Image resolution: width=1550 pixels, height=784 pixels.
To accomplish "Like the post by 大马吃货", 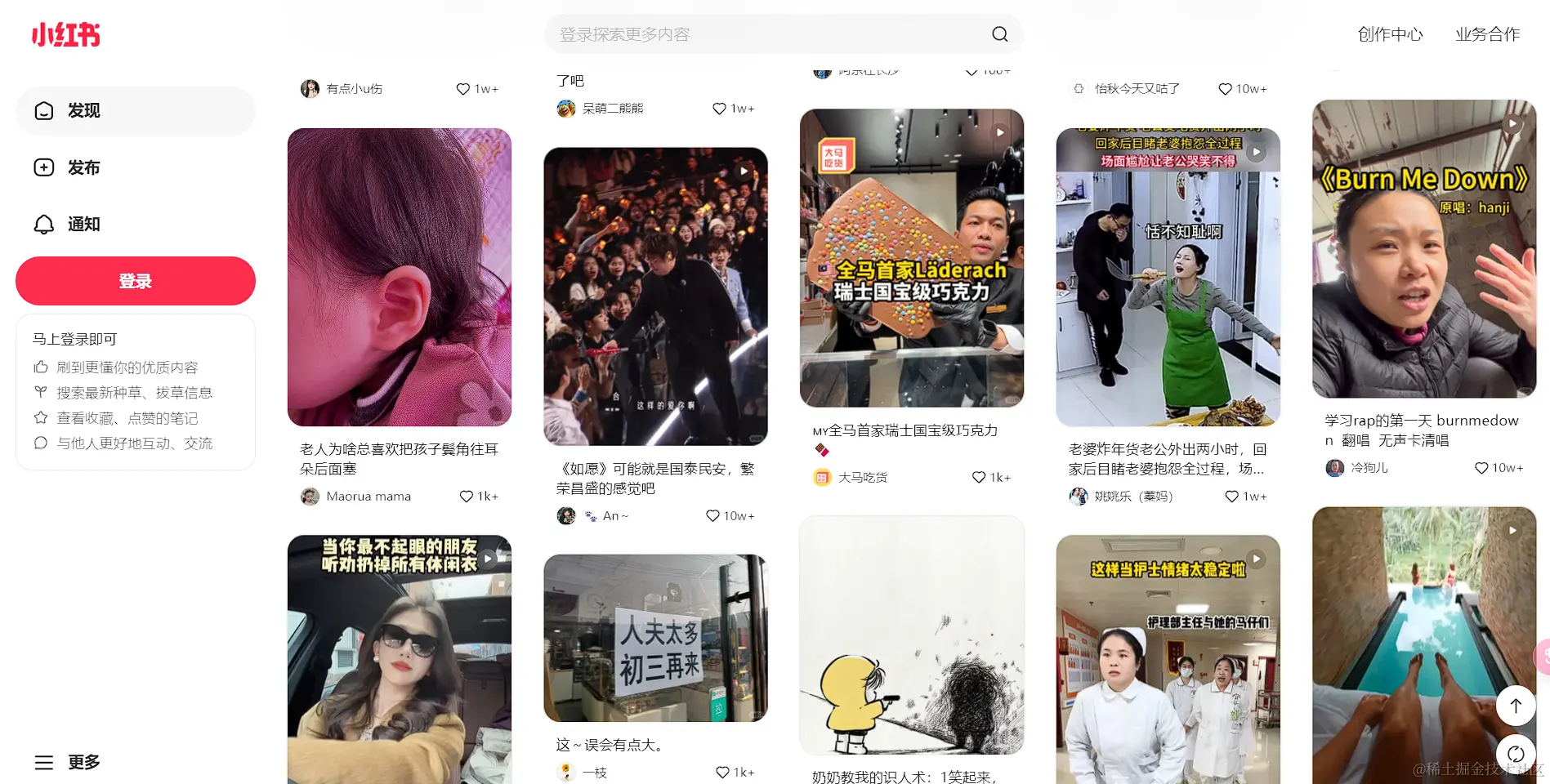I will coord(978,477).
